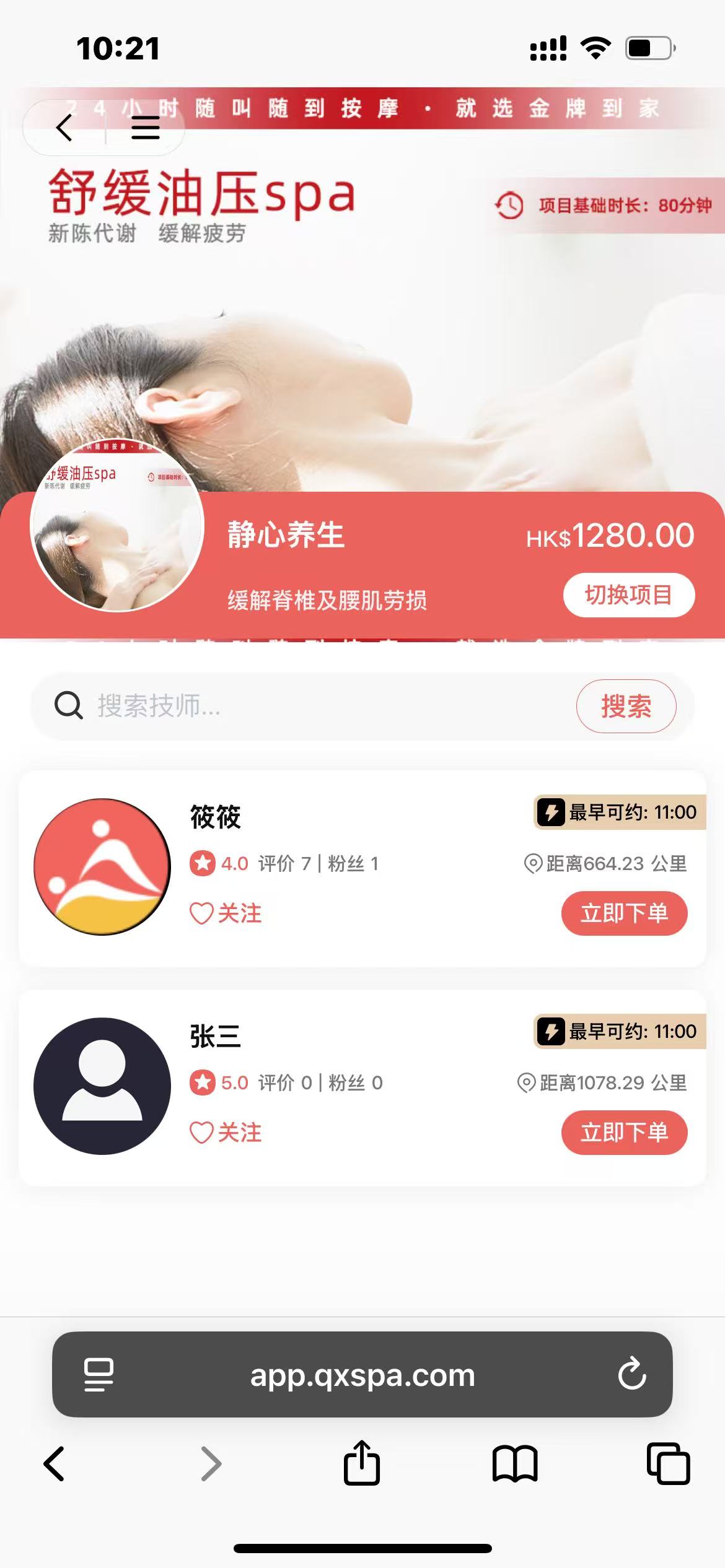Place an order with 张三 via 立即下单
The width and height of the screenshot is (725, 1568).
[624, 1133]
